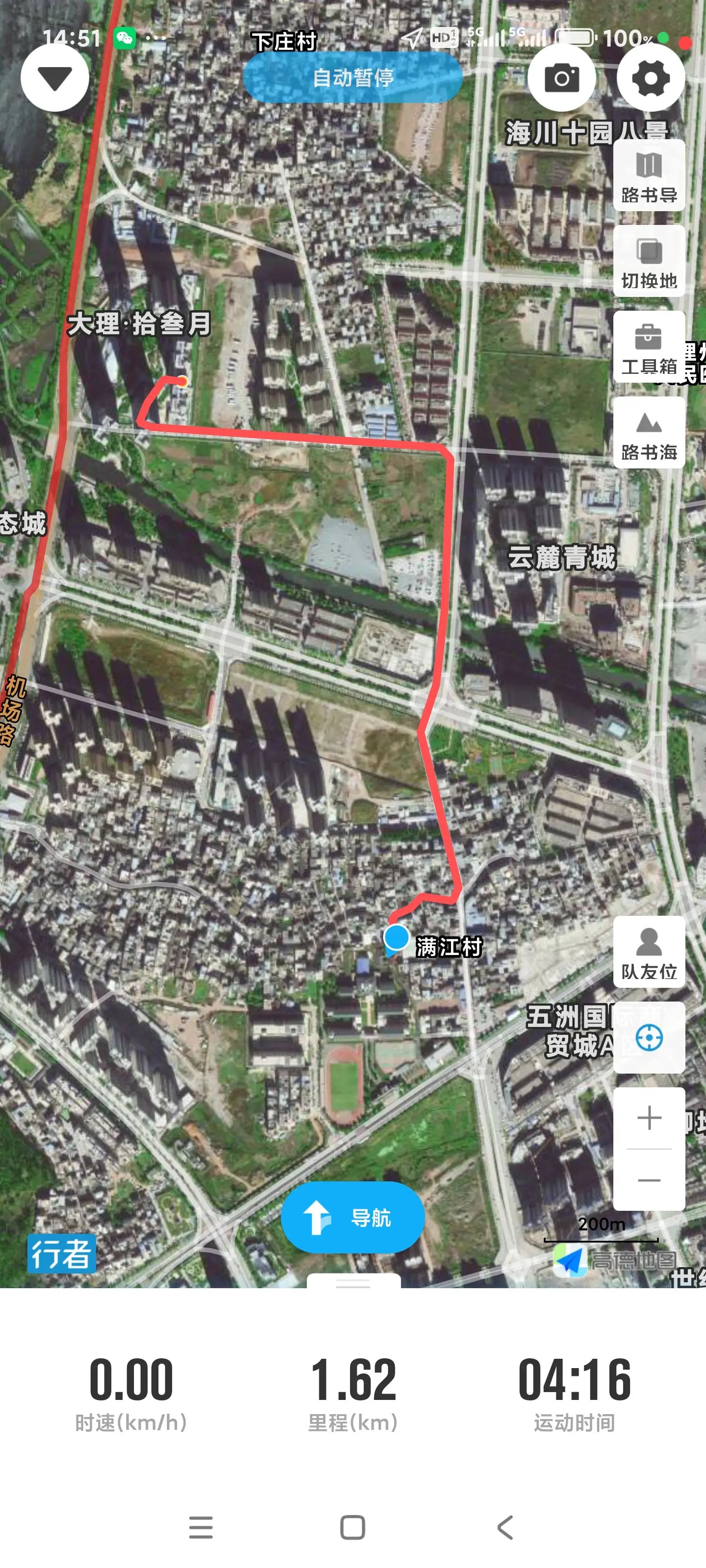This screenshot has width=706, height=1568.
Task: Open the camera to take a photo
Action: (562, 78)
